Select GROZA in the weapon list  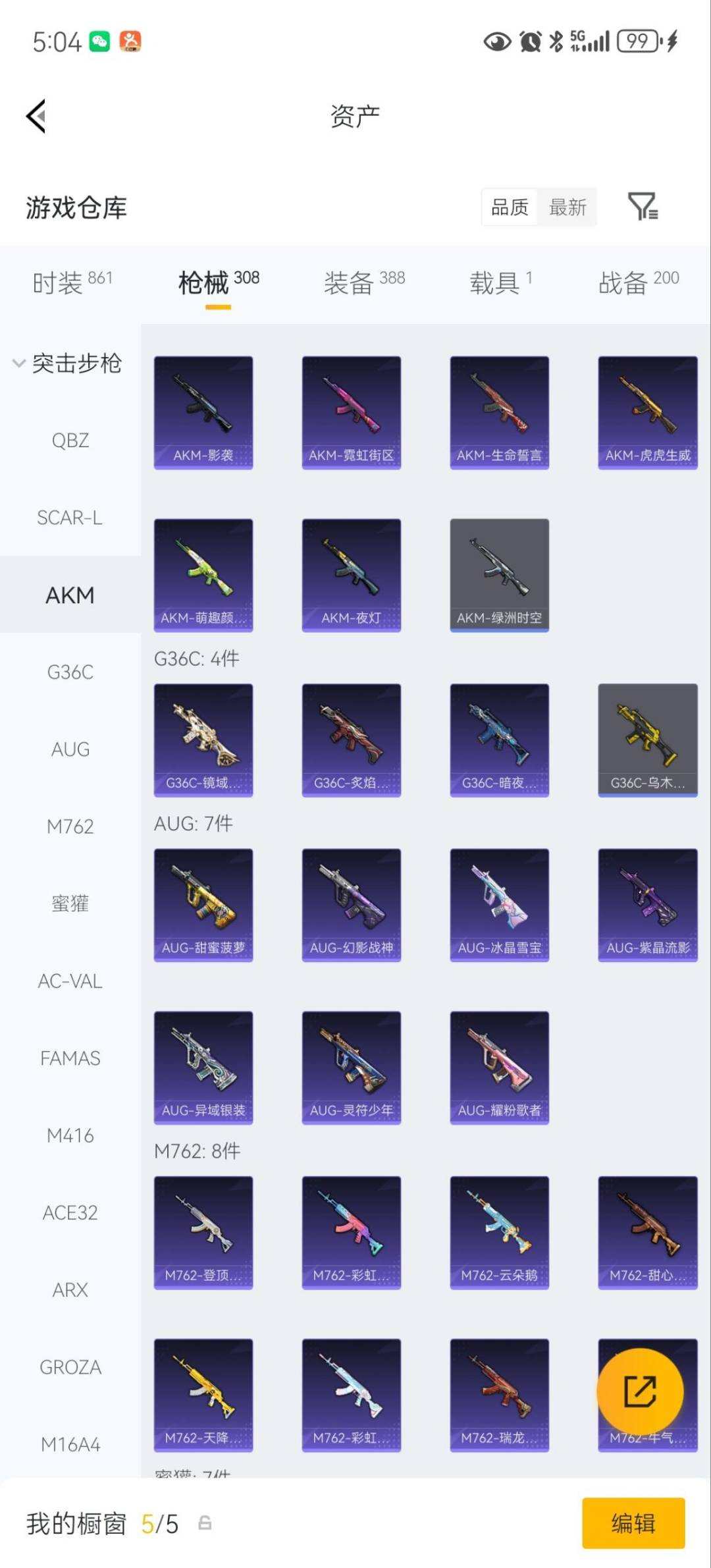tap(70, 1367)
